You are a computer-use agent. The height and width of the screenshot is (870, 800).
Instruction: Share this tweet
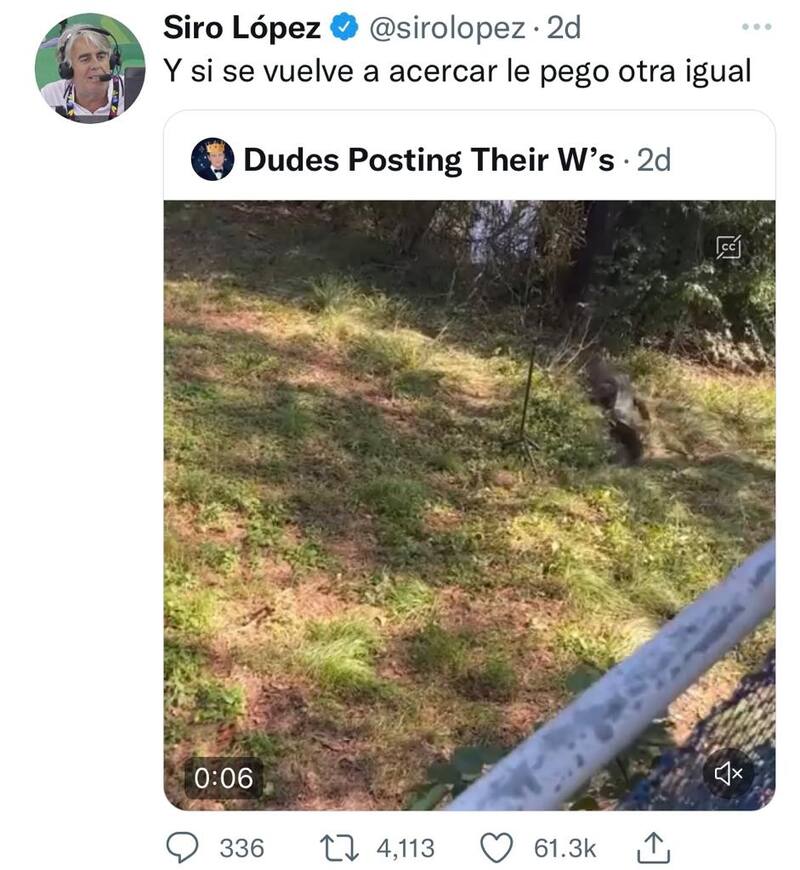(651, 848)
